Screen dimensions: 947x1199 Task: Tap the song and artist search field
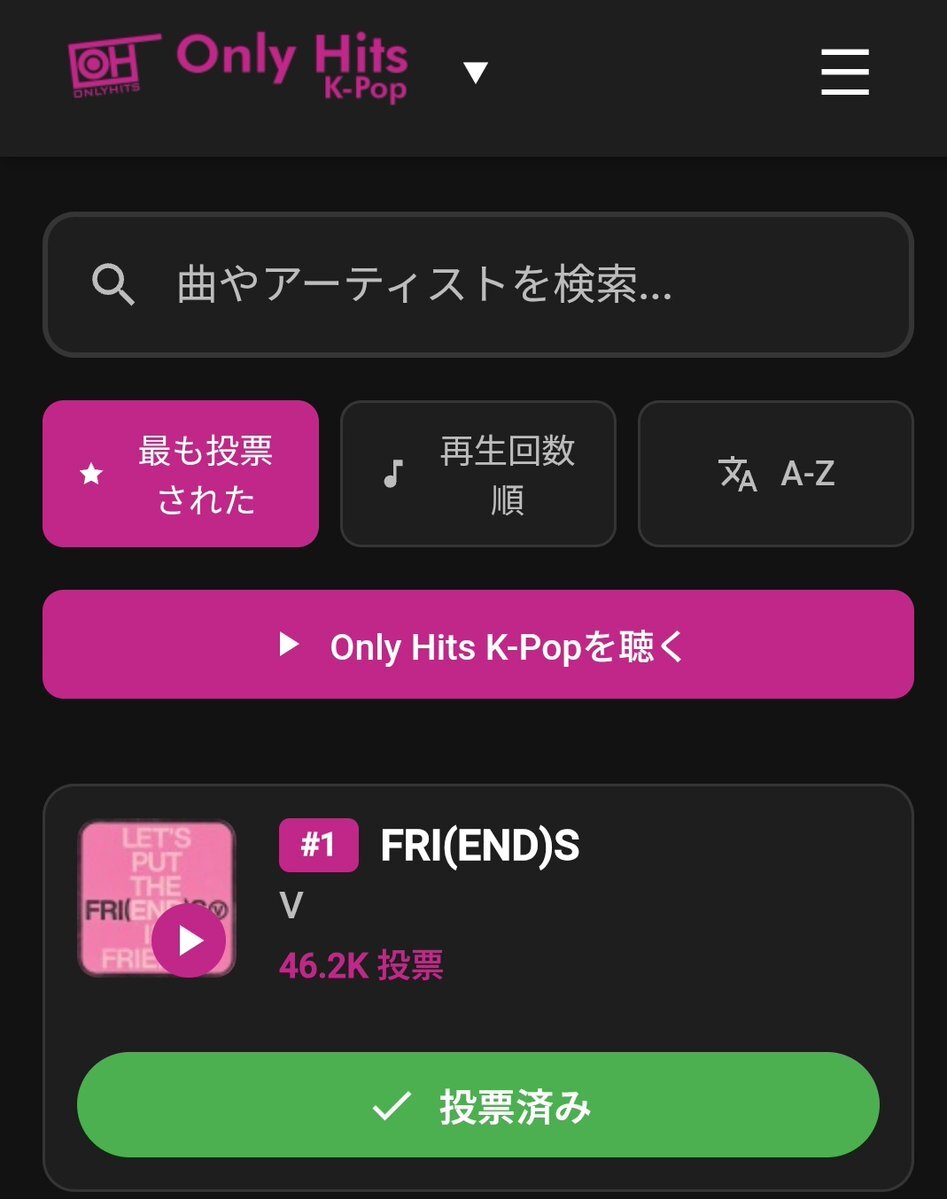point(478,285)
